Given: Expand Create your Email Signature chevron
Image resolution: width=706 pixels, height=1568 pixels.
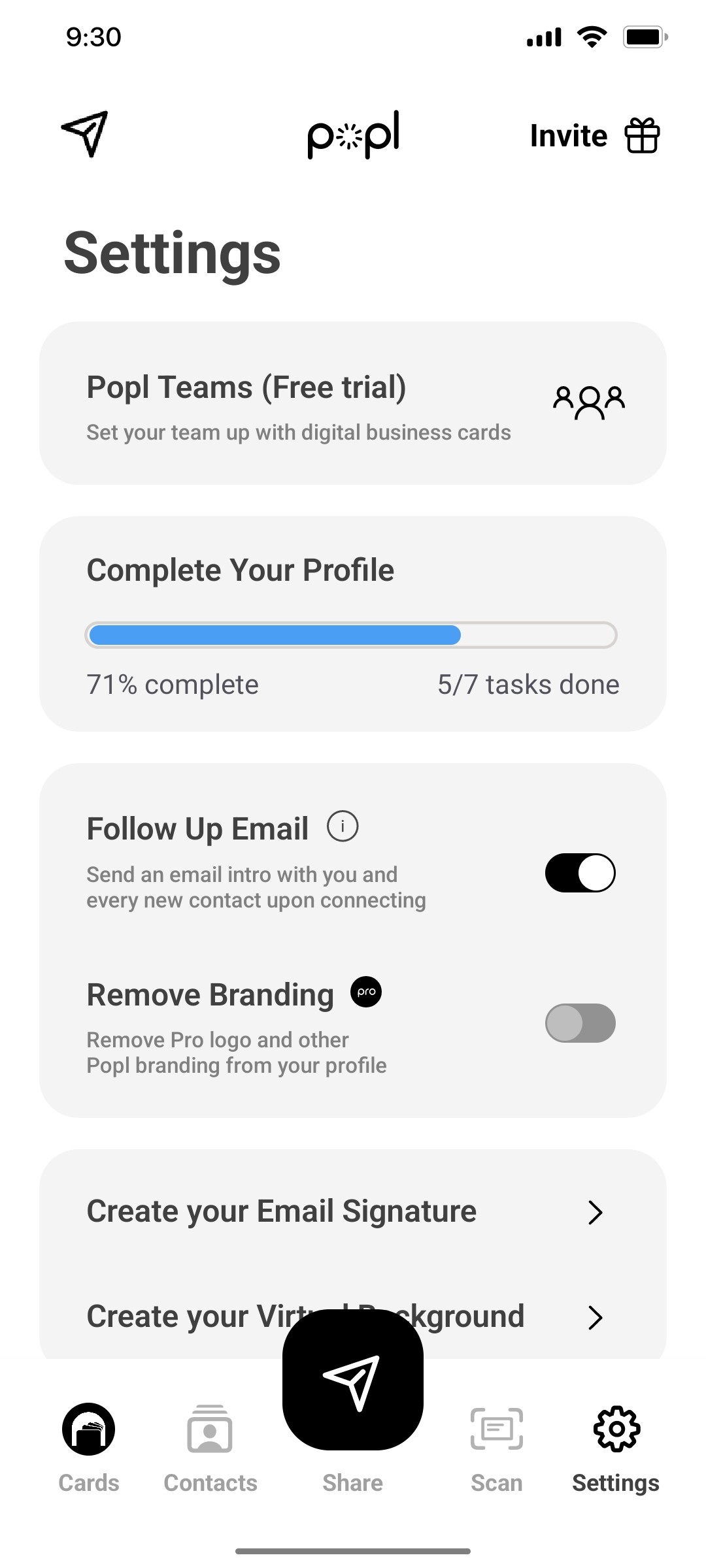Looking at the screenshot, I should point(596,1212).
